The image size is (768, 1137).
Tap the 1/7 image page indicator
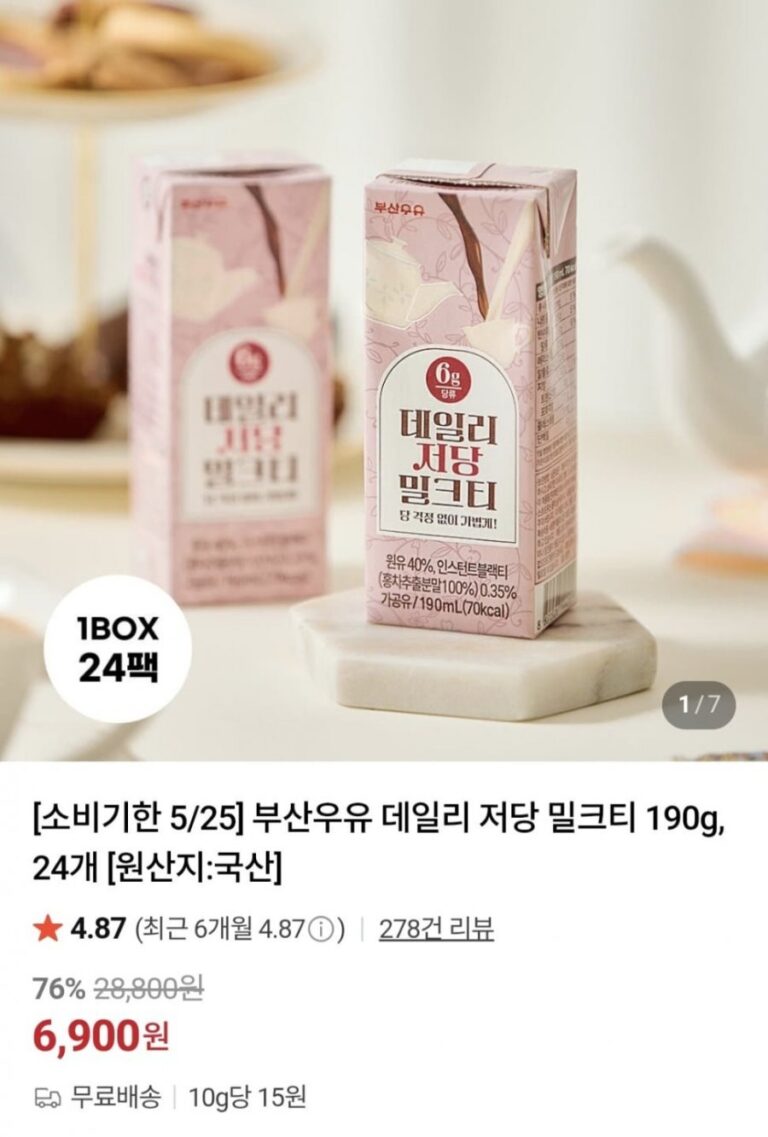pyautogui.click(x=699, y=705)
